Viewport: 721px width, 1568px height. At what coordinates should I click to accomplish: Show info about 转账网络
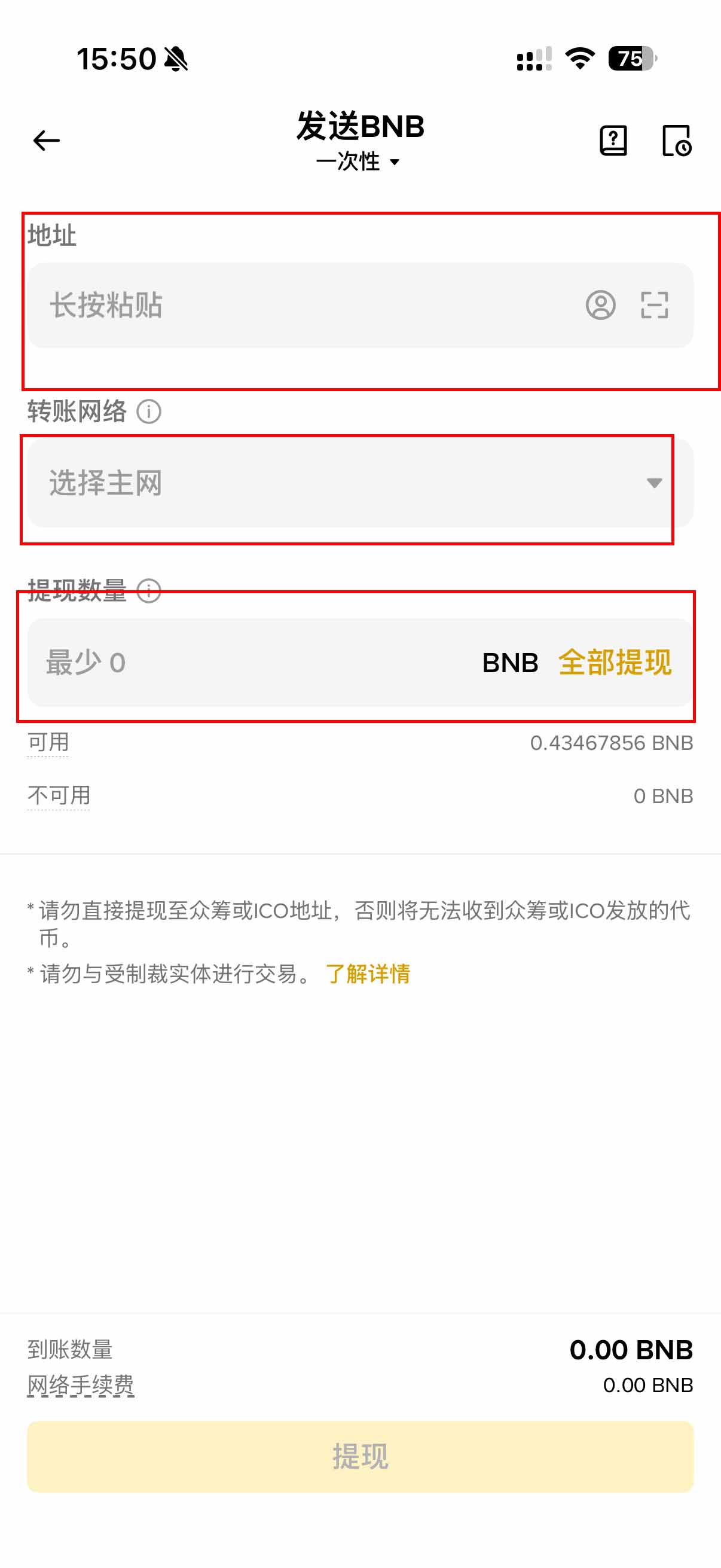(x=149, y=411)
